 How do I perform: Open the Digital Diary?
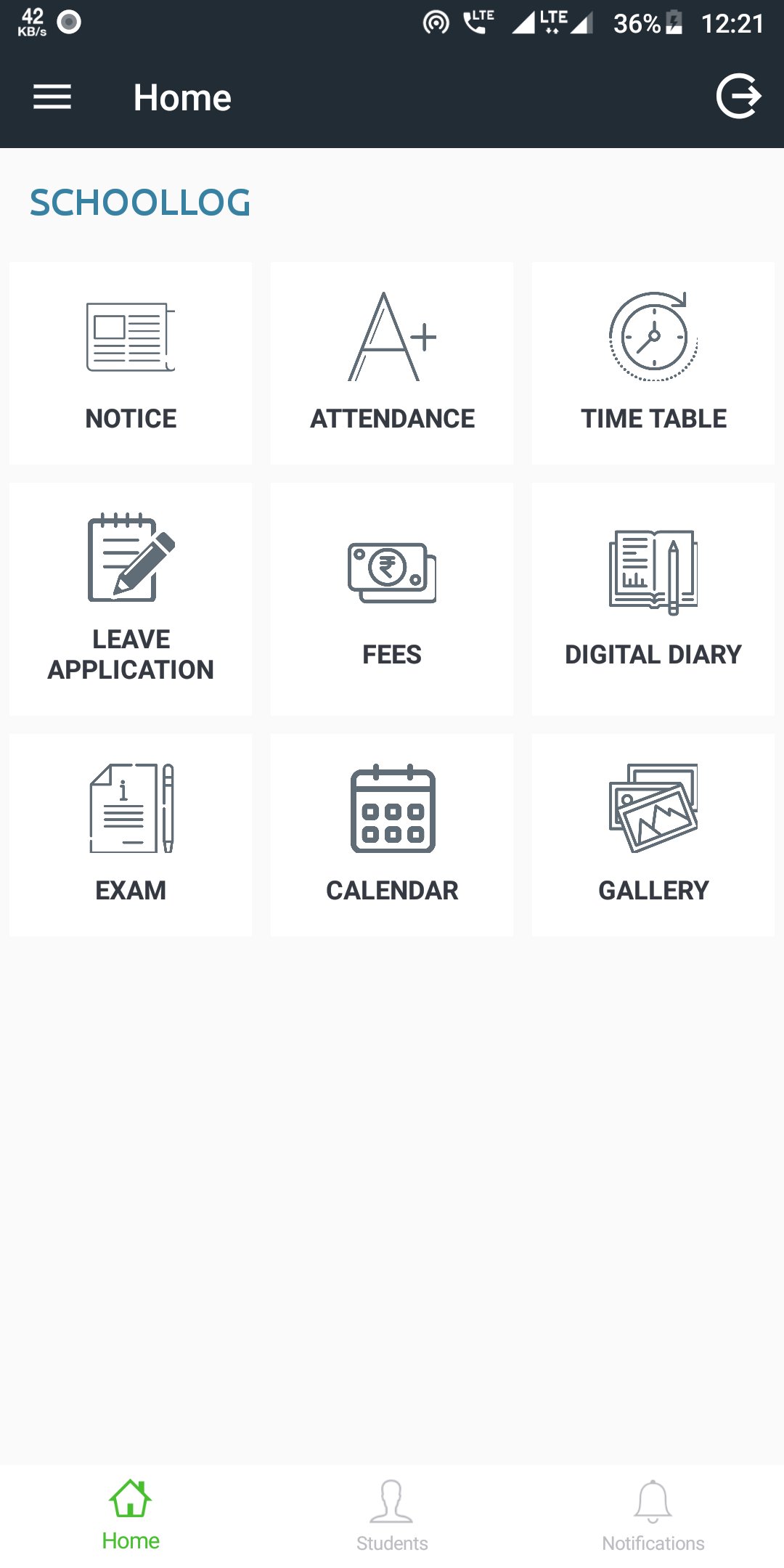[653, 599]
